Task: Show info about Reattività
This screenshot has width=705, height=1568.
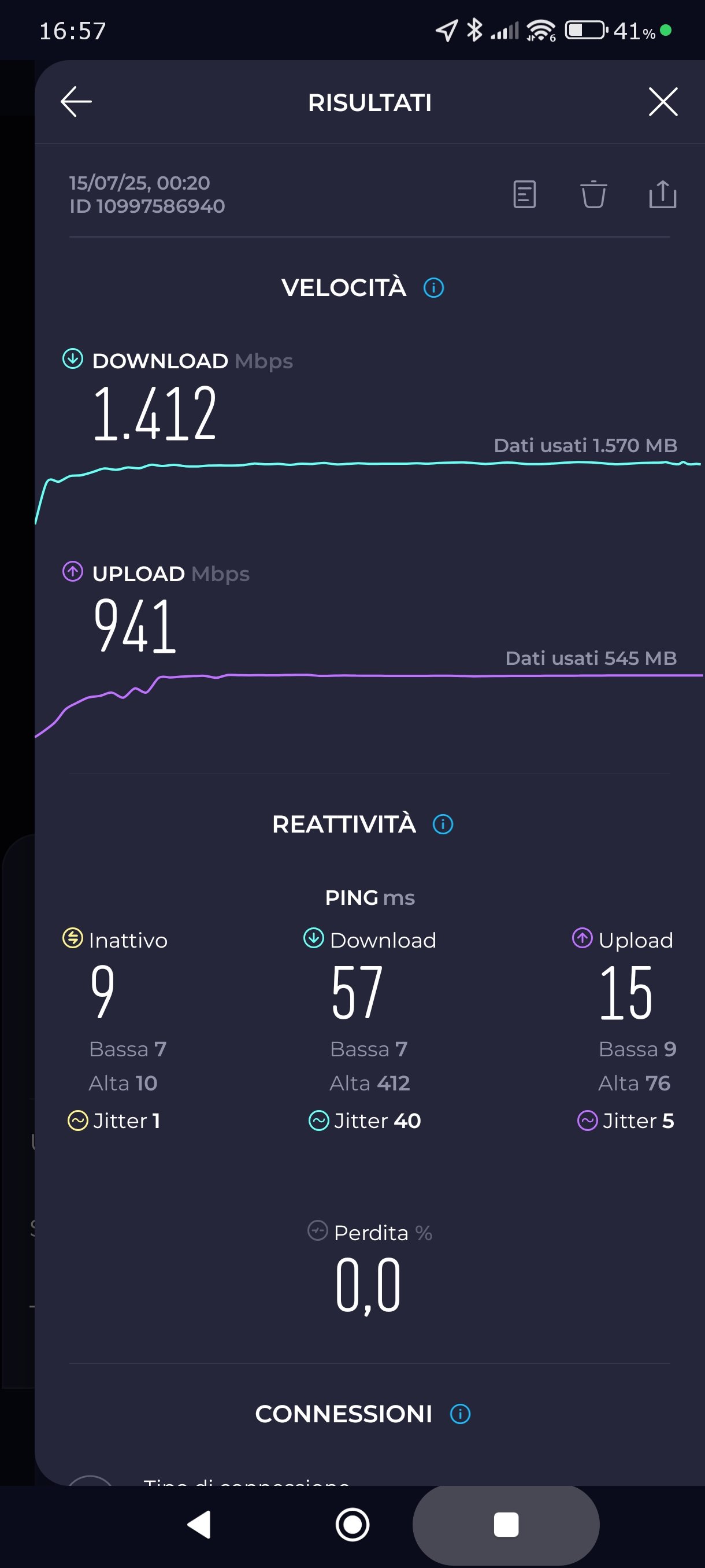Action: pyautogui.click(x=443, y=824)
